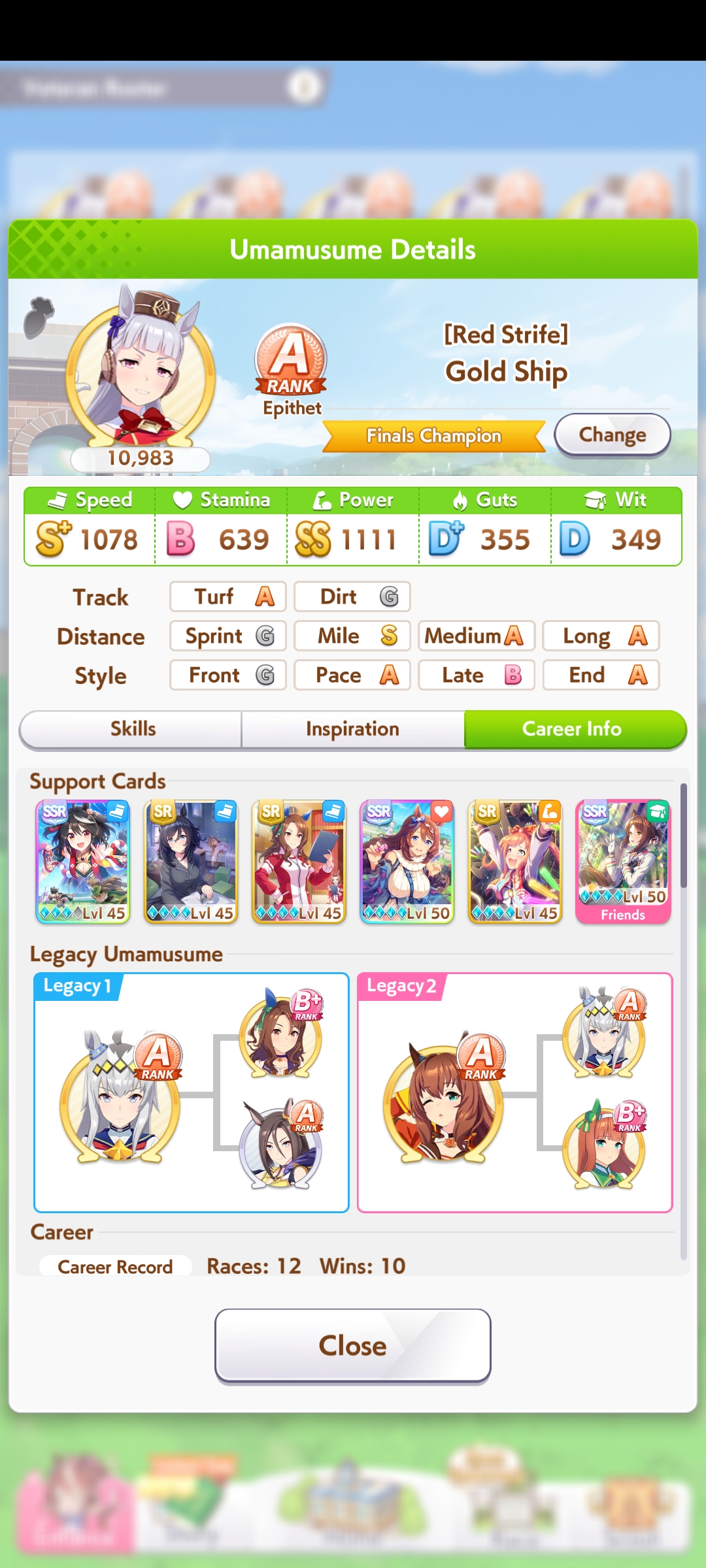This screenshot has width=706, height=1568.
Task: Open the third SR Lvl 45 speed card
Action: point(299,861)
